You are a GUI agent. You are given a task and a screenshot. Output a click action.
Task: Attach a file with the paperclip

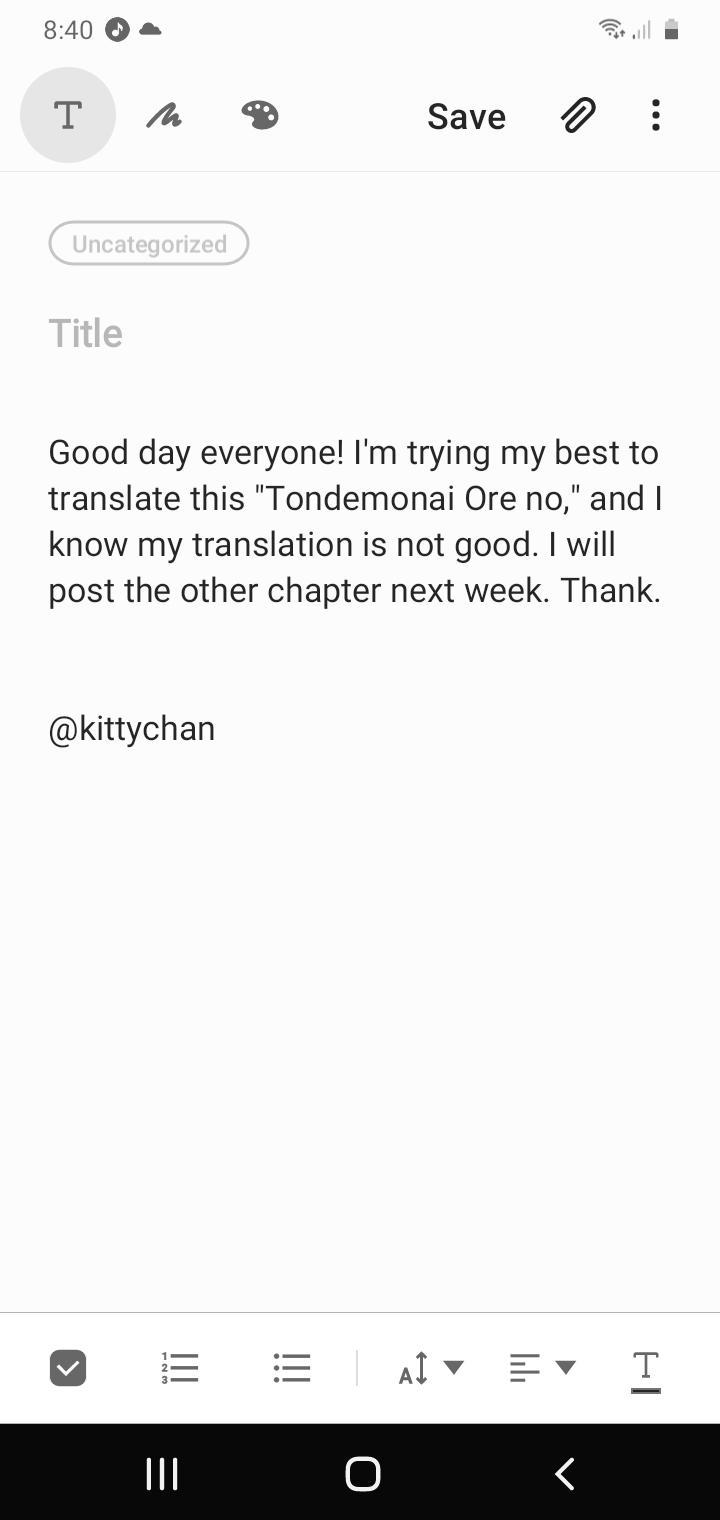coord(578,116)
